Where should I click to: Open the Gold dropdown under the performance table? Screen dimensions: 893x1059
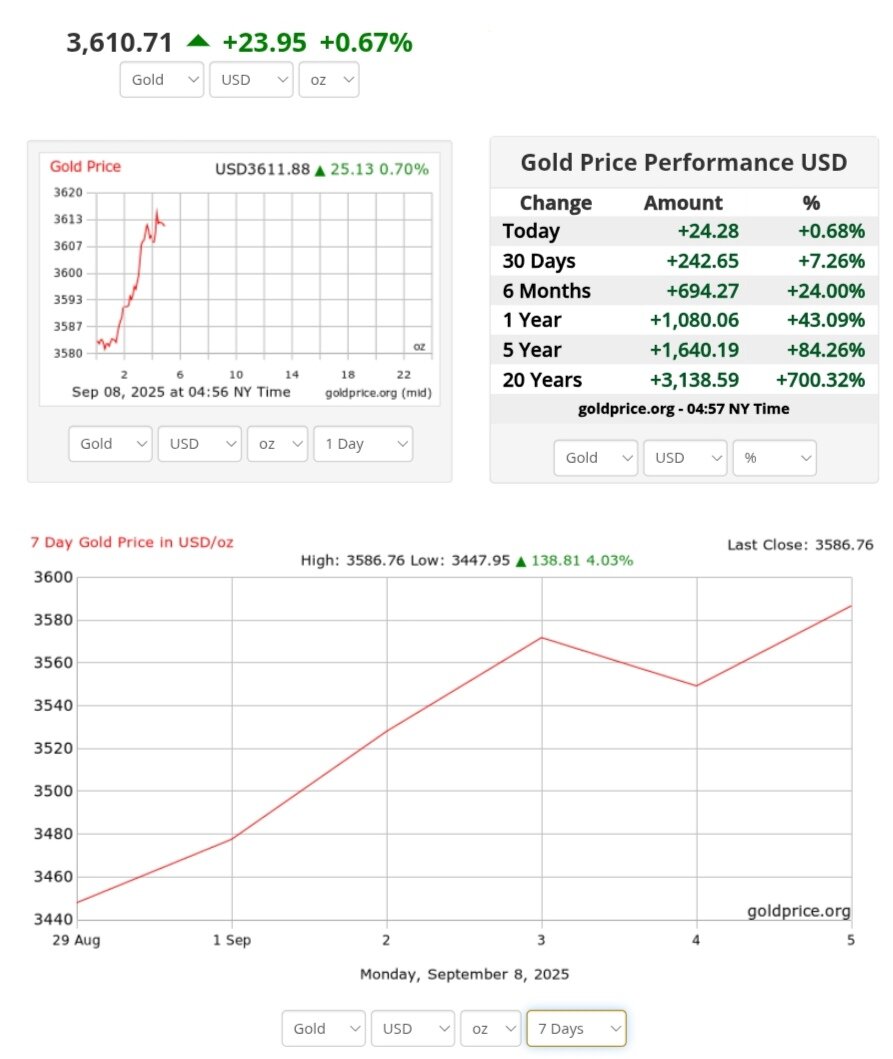595,458
